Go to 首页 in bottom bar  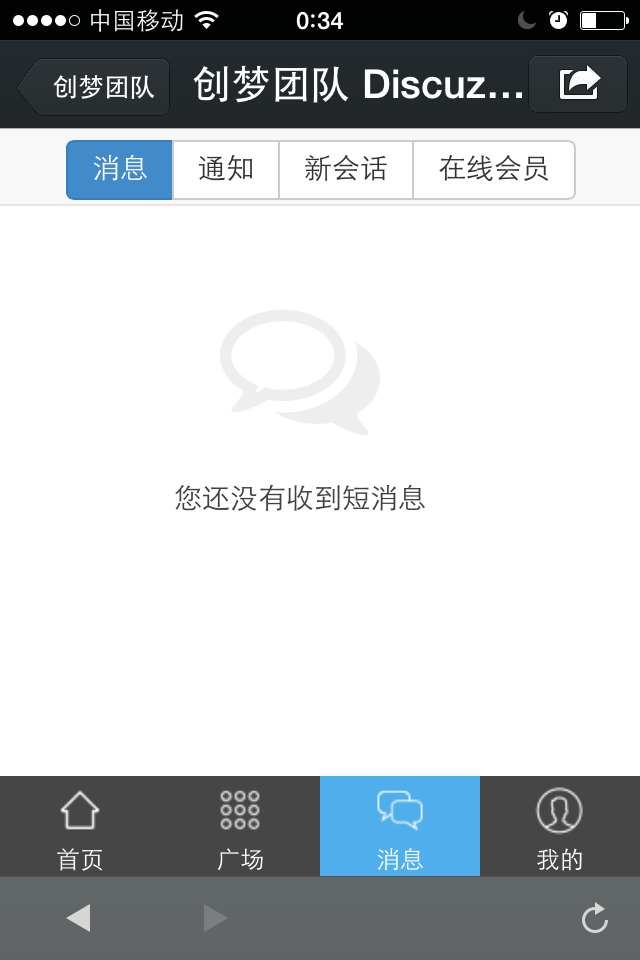80,827
